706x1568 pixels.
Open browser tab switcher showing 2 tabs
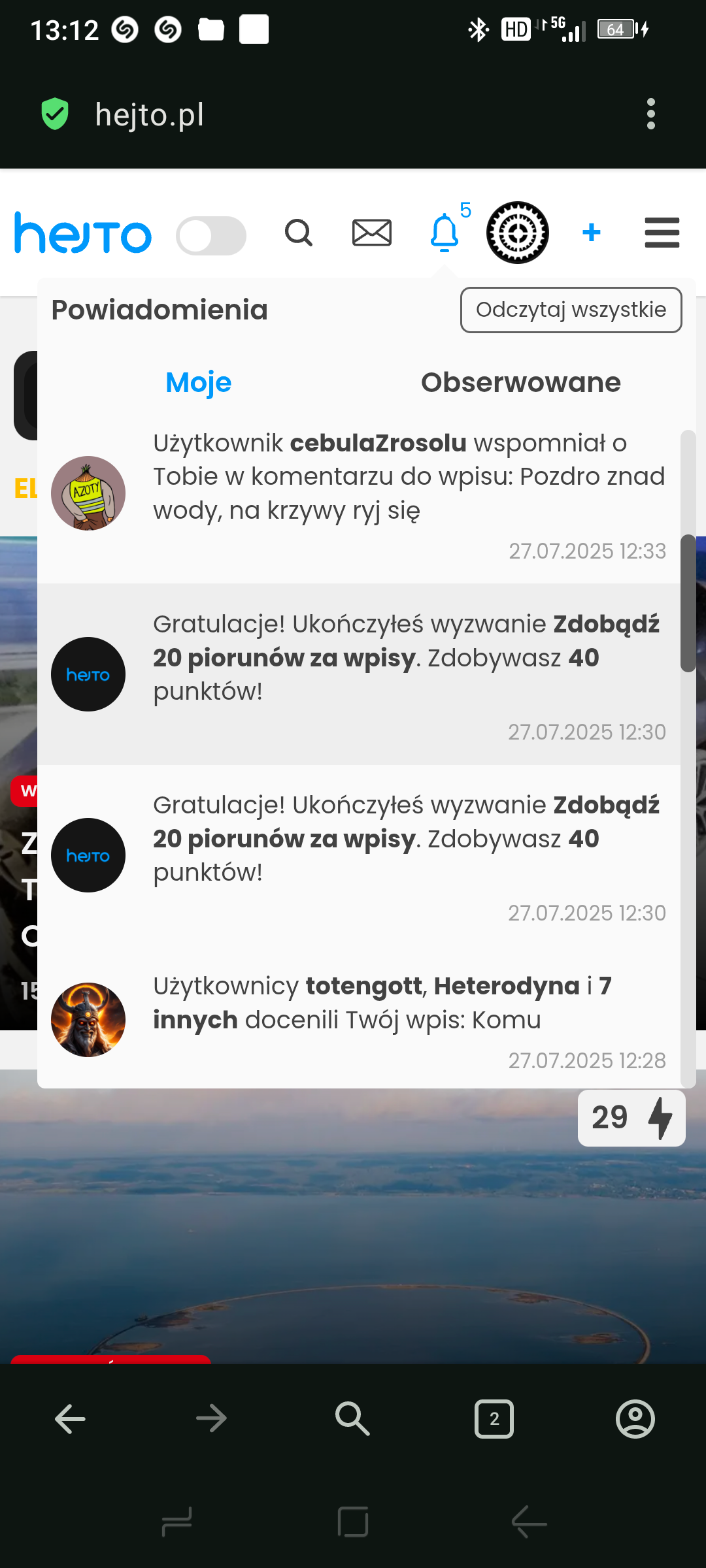coord(494,1419)
